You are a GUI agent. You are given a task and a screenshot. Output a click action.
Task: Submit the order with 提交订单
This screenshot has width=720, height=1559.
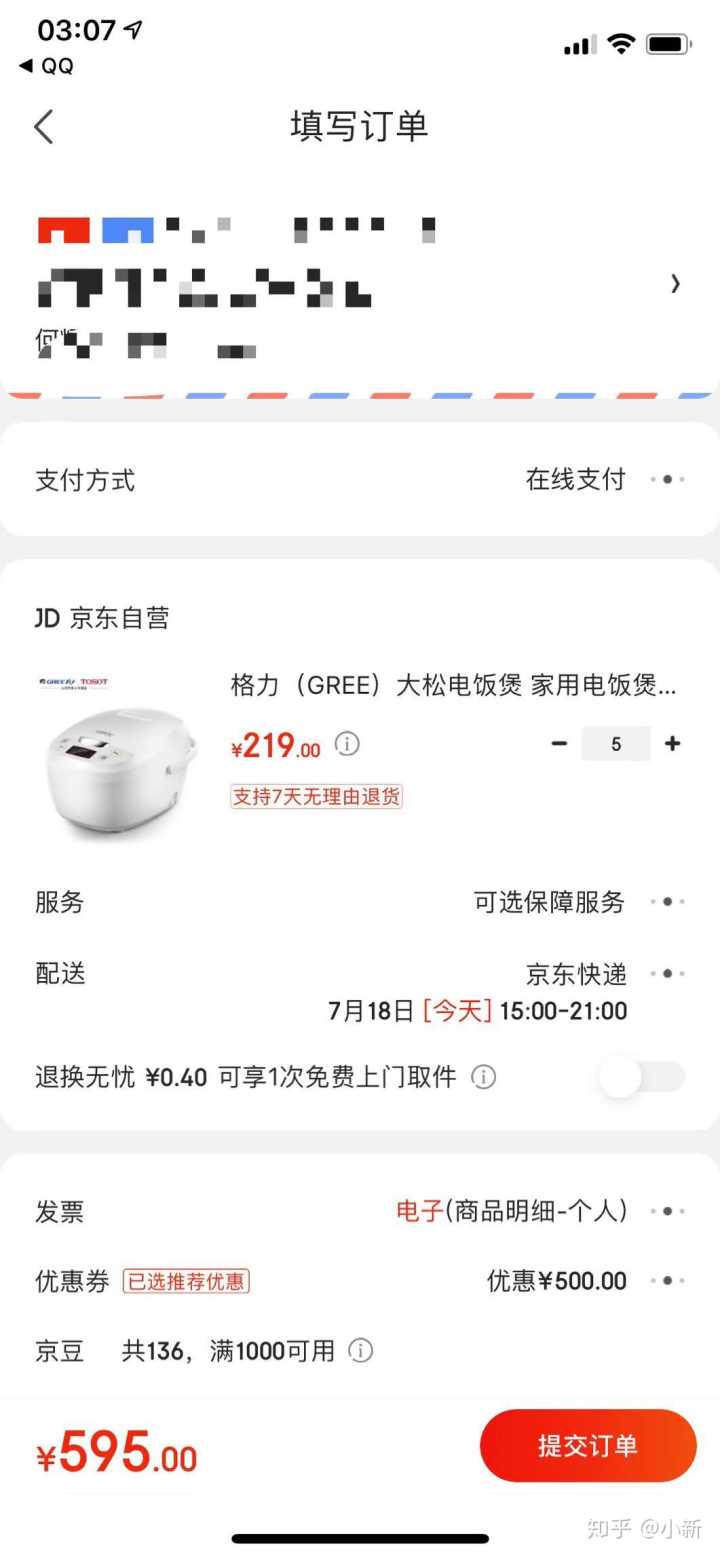pos(588,1446)
